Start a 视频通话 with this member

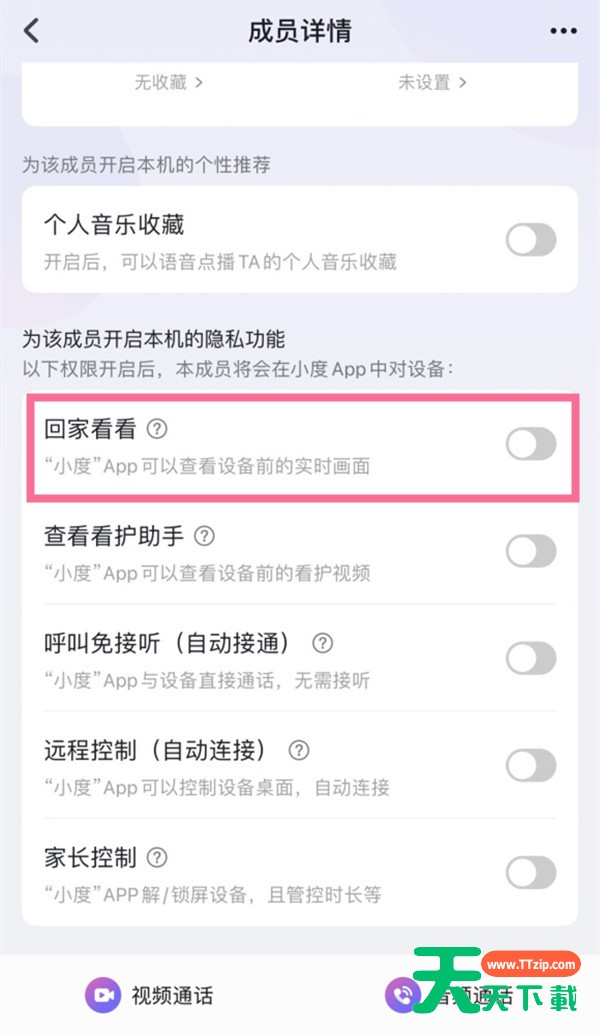point(149,995)
